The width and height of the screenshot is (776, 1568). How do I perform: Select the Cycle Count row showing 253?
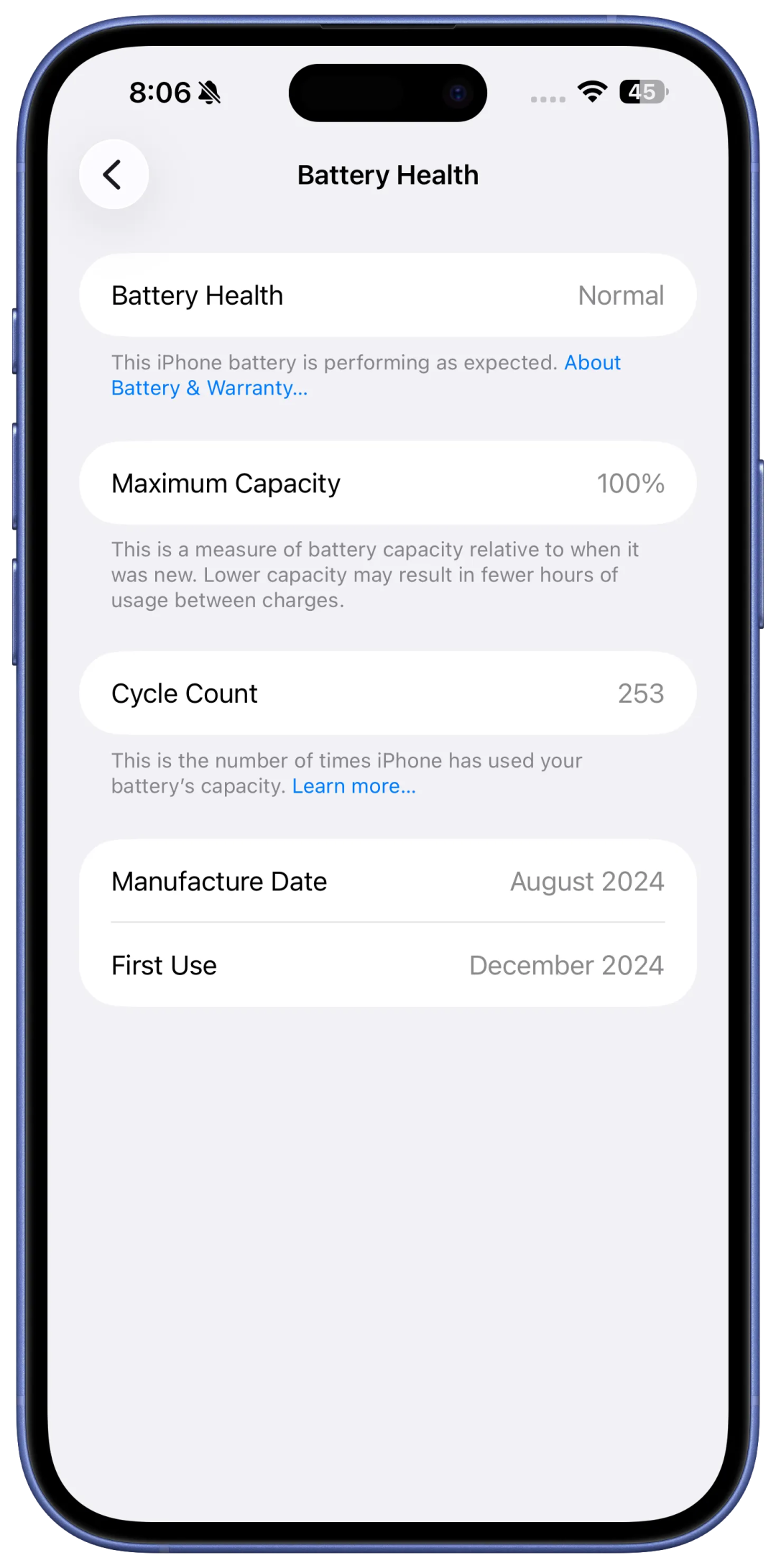388,693
